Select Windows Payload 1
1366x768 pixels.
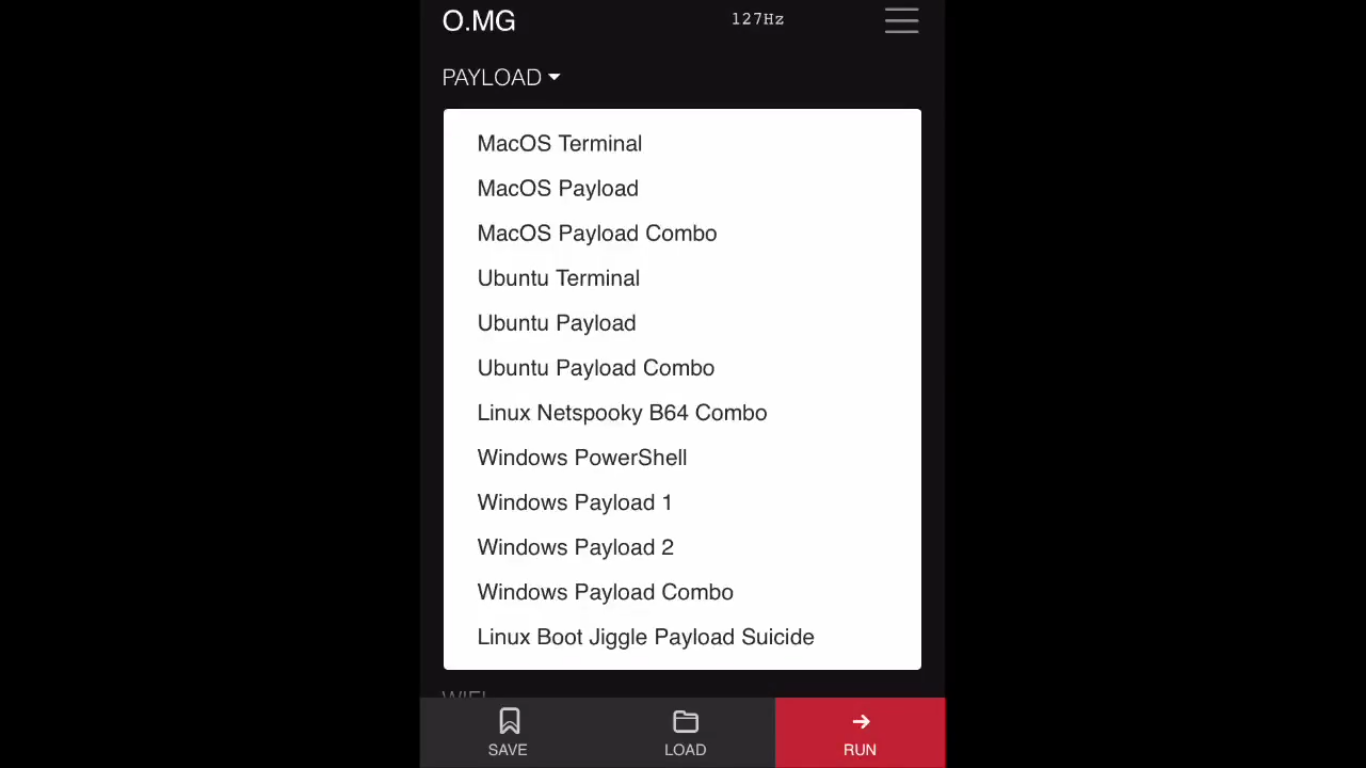pyautogui.click(x=574, y=503)
